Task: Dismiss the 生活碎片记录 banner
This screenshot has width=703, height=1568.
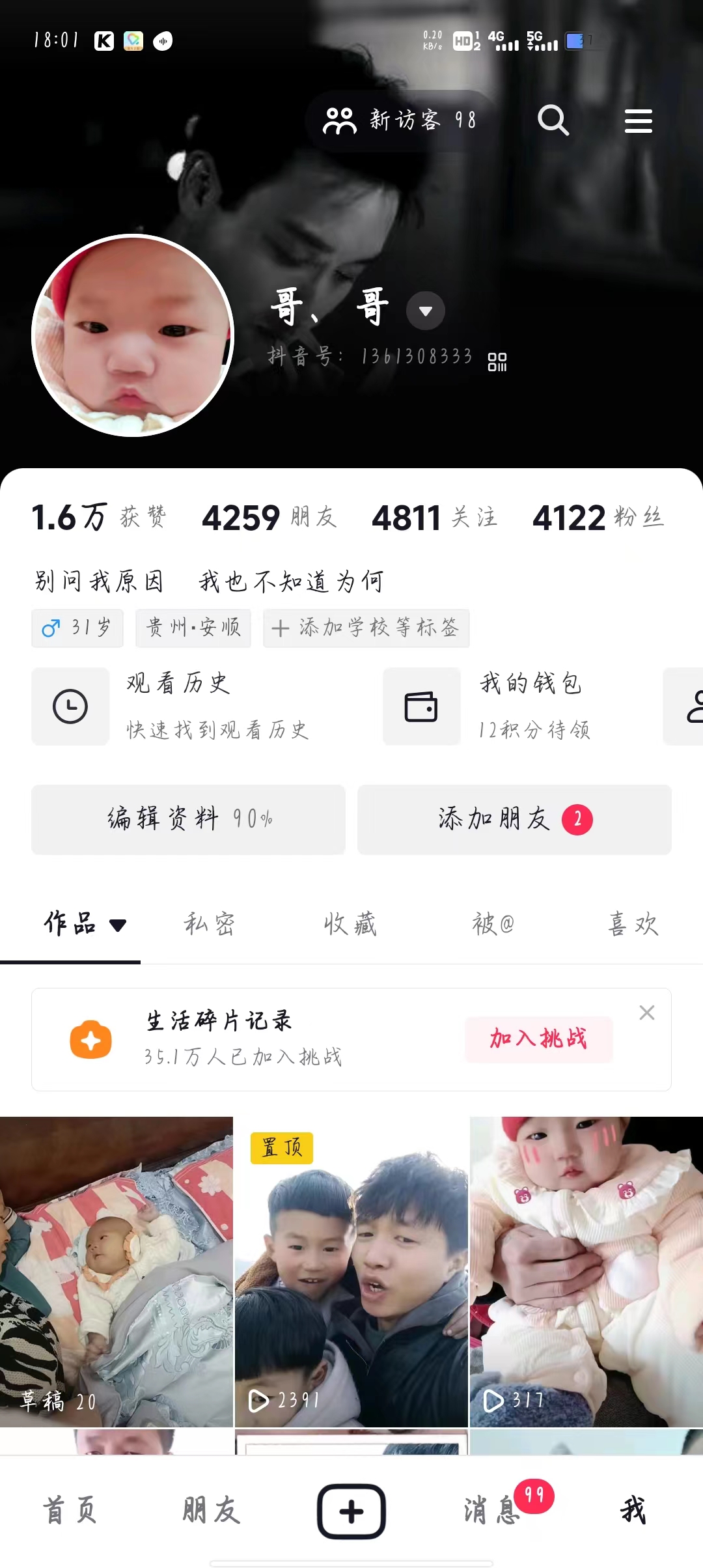Action: (x=646, y=1013)
